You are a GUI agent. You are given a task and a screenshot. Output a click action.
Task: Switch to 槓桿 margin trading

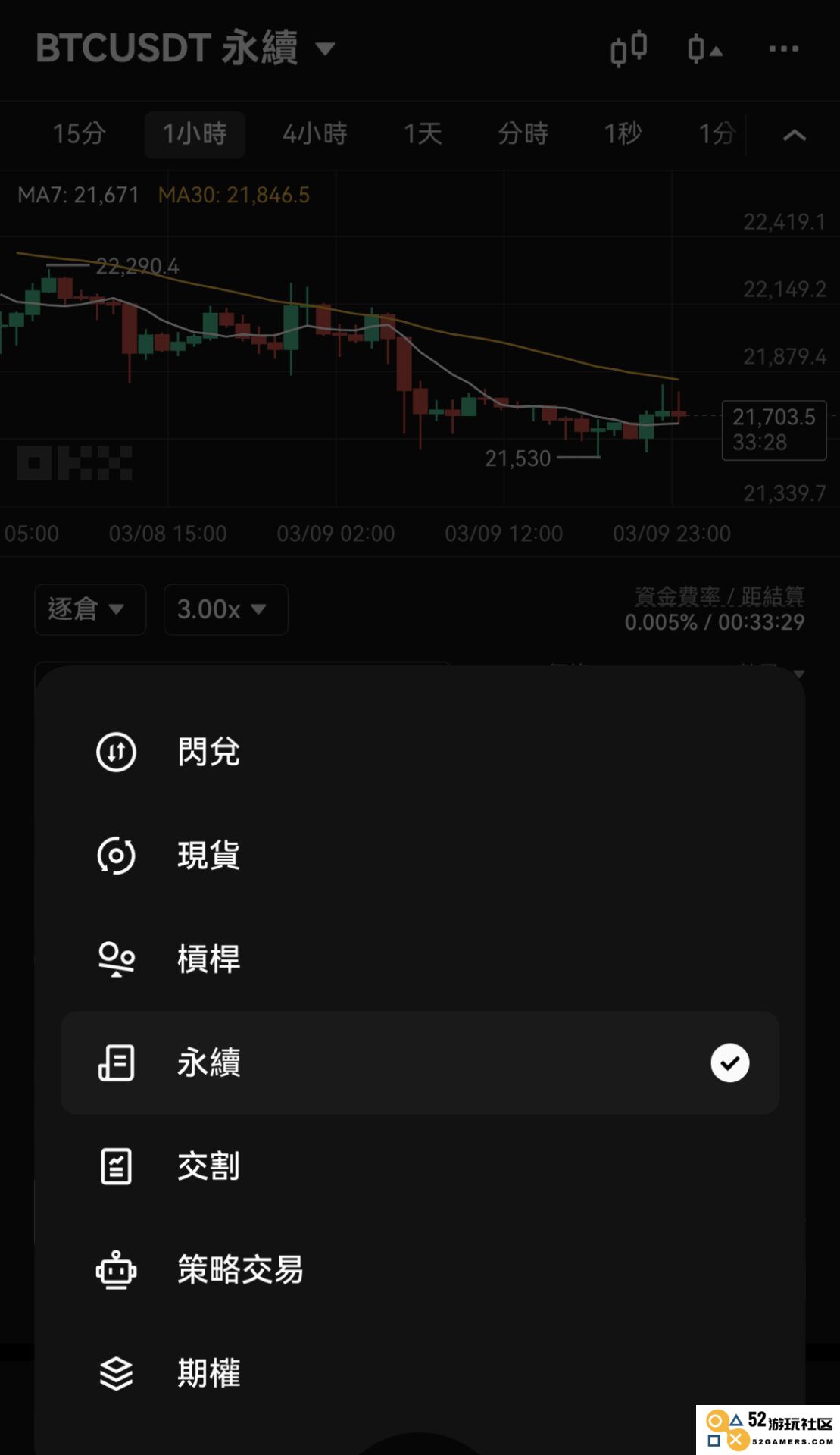(x=420, y=959)
